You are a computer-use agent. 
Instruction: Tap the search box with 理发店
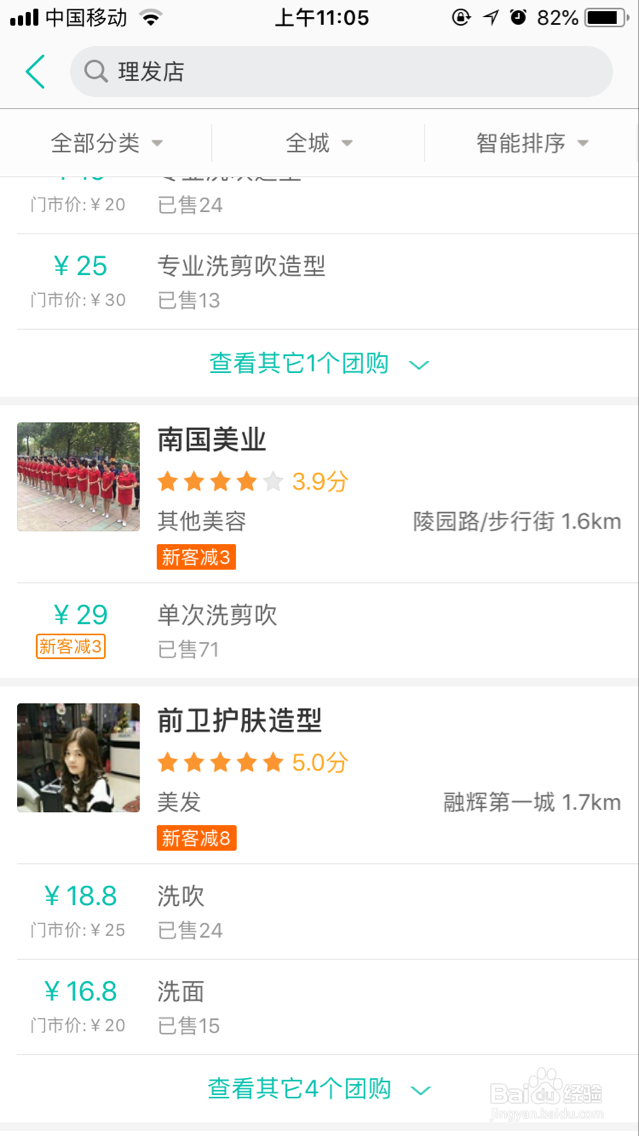point(341,72)
